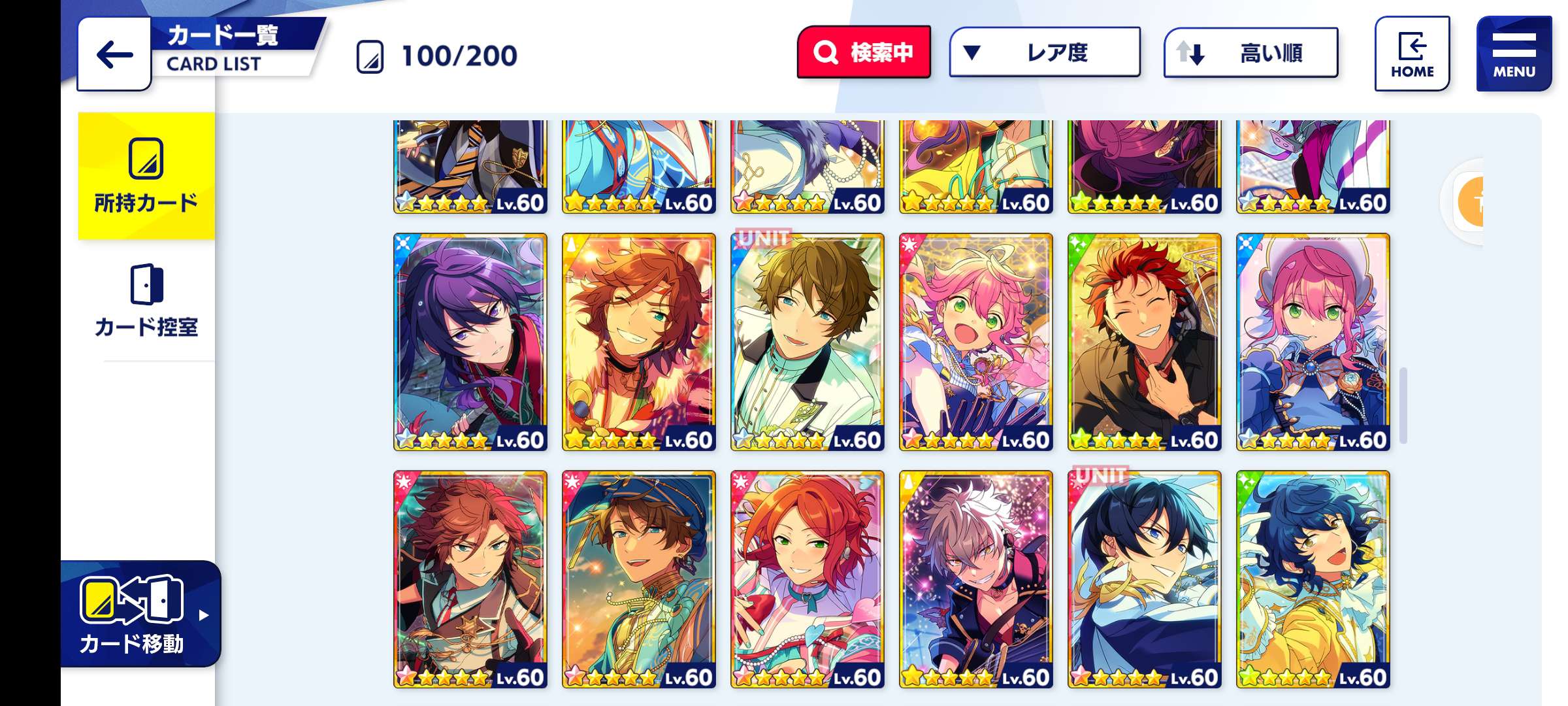Image resolution: width=1568 pixels, height=706 pixels.
Task: Select the silver-haired character card
Action: click(976, 579)
